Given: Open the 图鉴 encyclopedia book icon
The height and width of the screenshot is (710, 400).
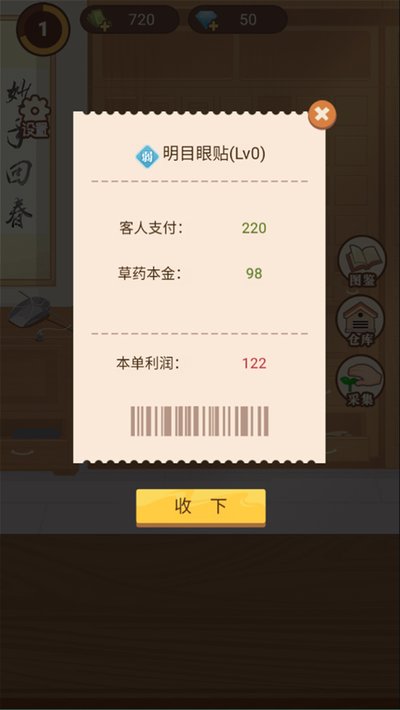Looking at the screenshot, I should pyautogui.click(x=361, y=262).
